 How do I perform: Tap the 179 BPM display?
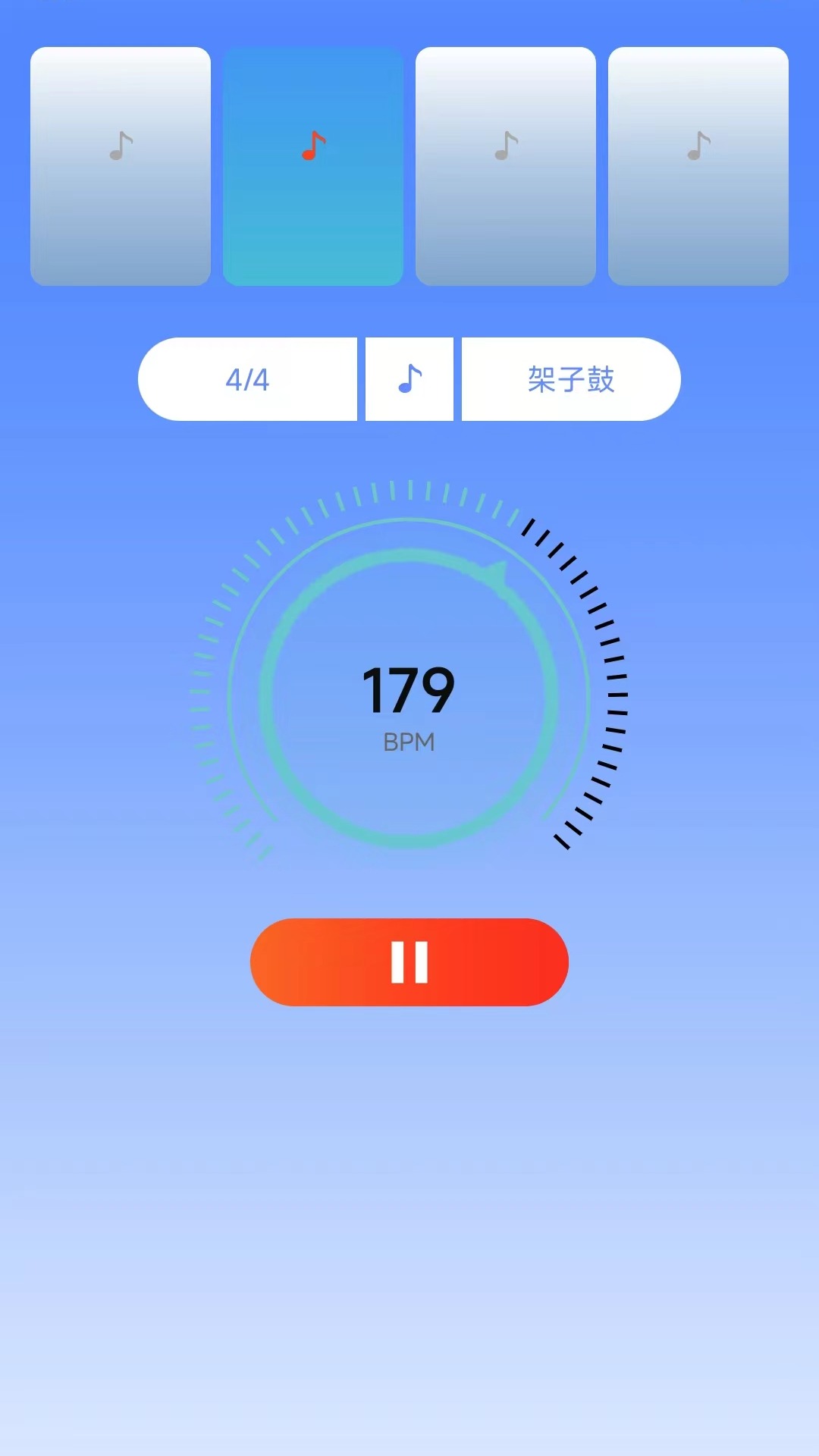(x=409, y=690)
